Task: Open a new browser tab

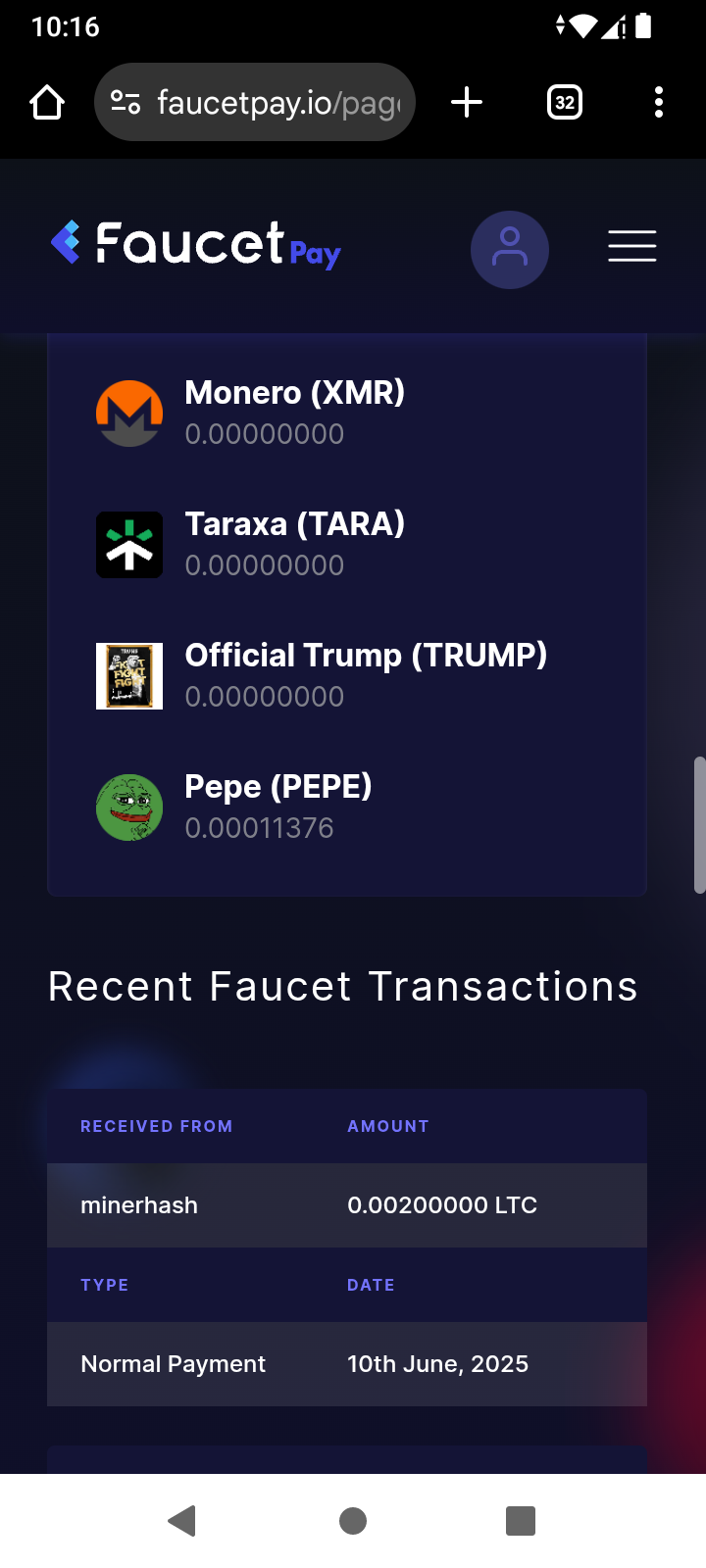Action: pos(467,102)
